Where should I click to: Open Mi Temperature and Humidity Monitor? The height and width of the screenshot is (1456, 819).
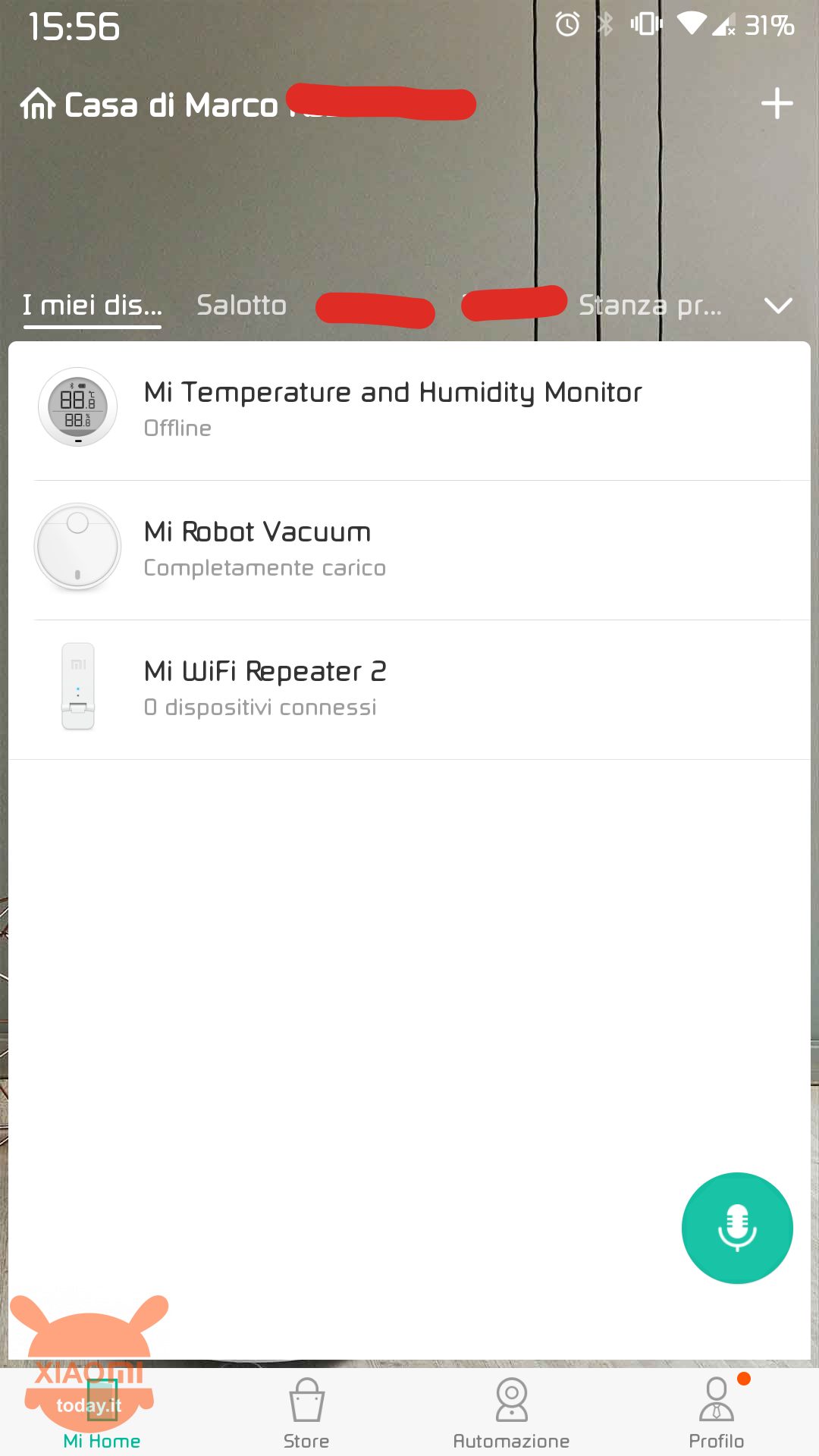pyautogui.click(x=409, y=410)
